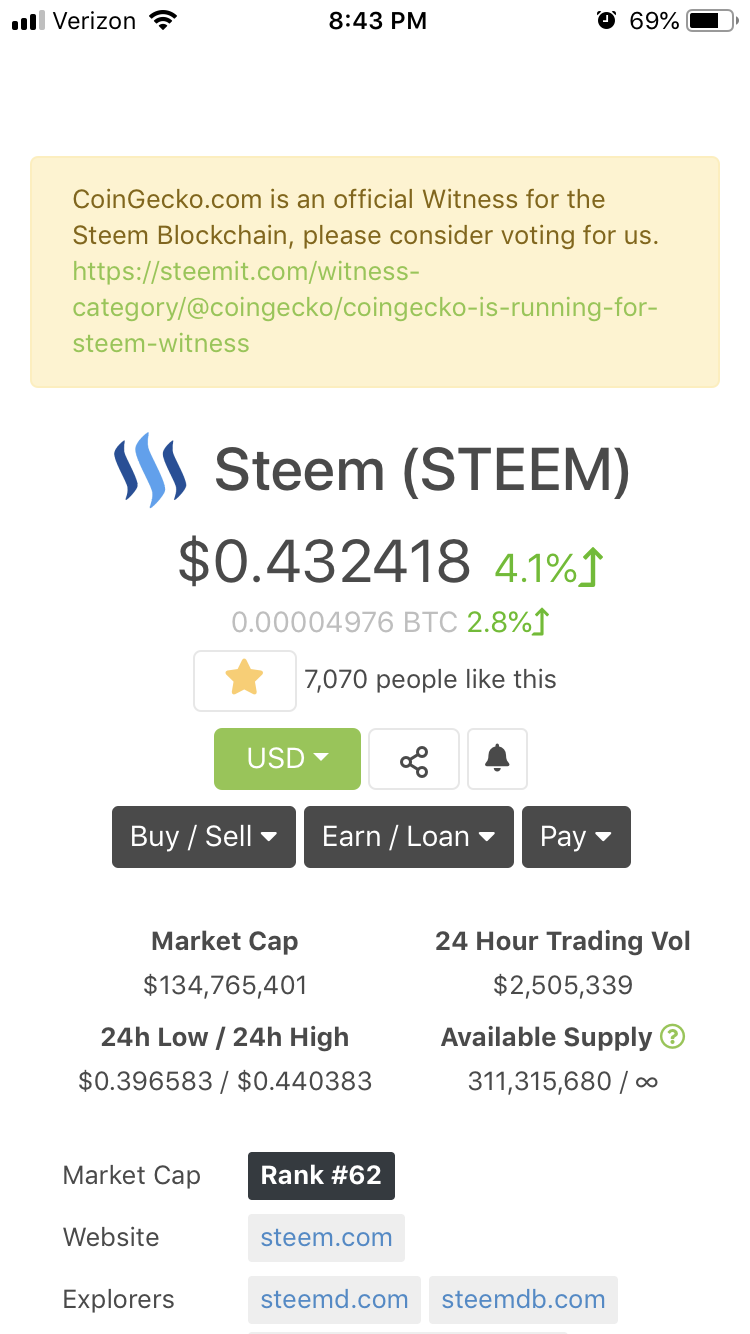Expand the Pay menu
750x1334 pixels.
[x=576, y=837]
